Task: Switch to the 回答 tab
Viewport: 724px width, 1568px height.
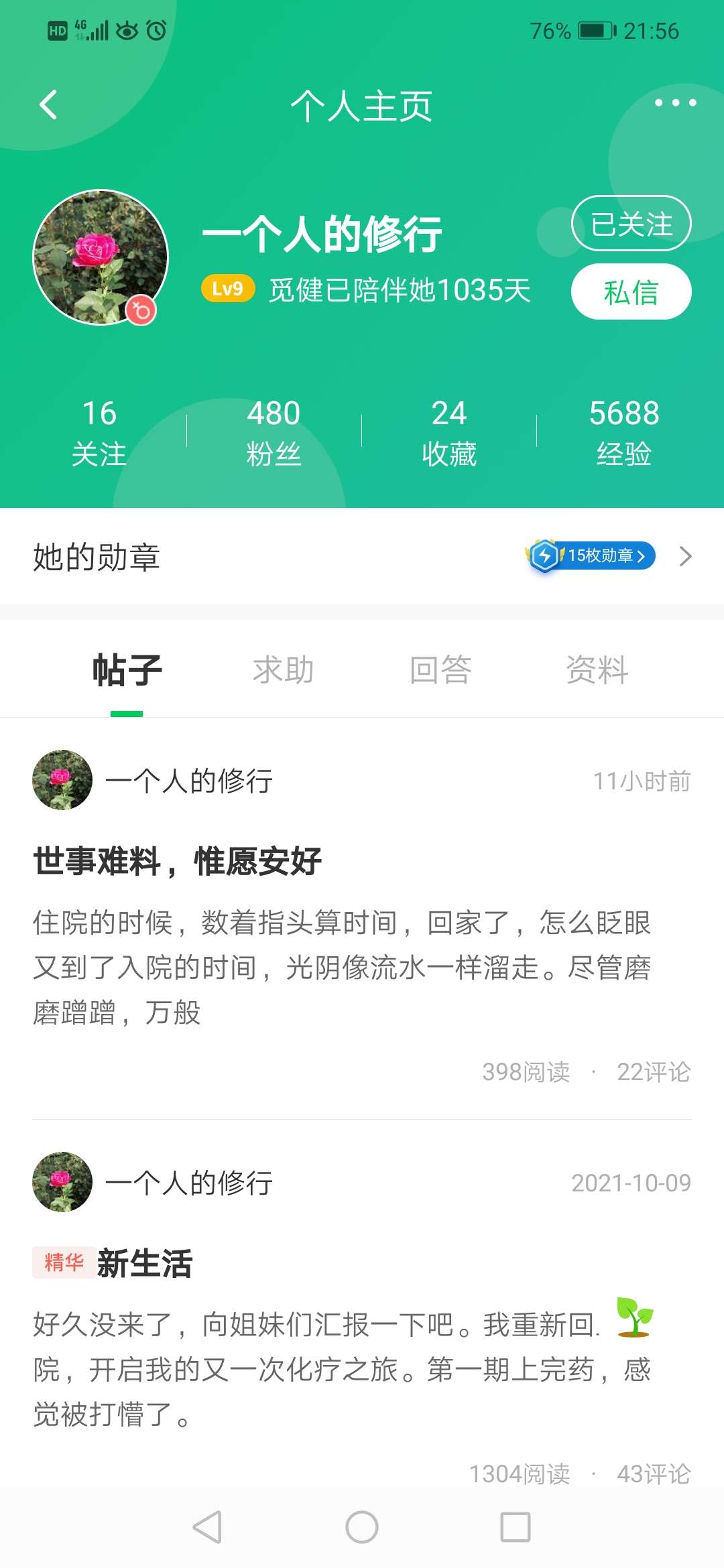Action: 440,670
